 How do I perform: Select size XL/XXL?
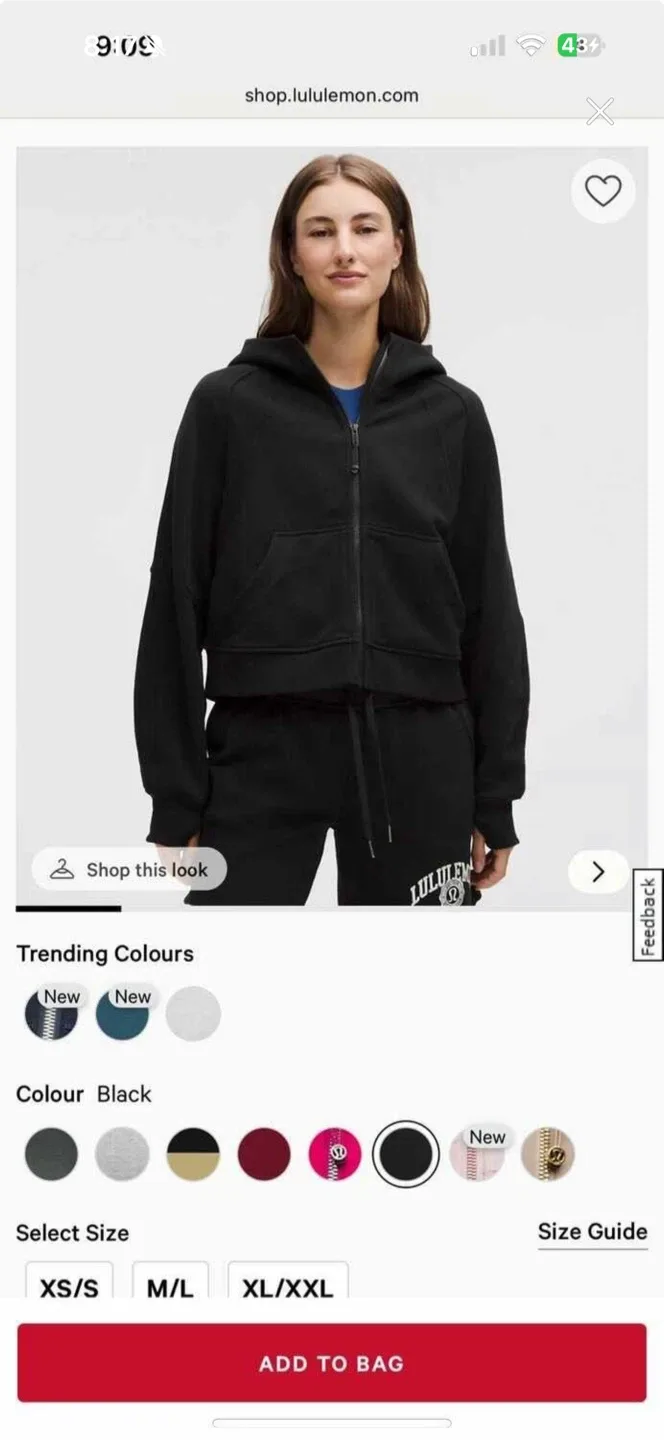pos(288,1285)
